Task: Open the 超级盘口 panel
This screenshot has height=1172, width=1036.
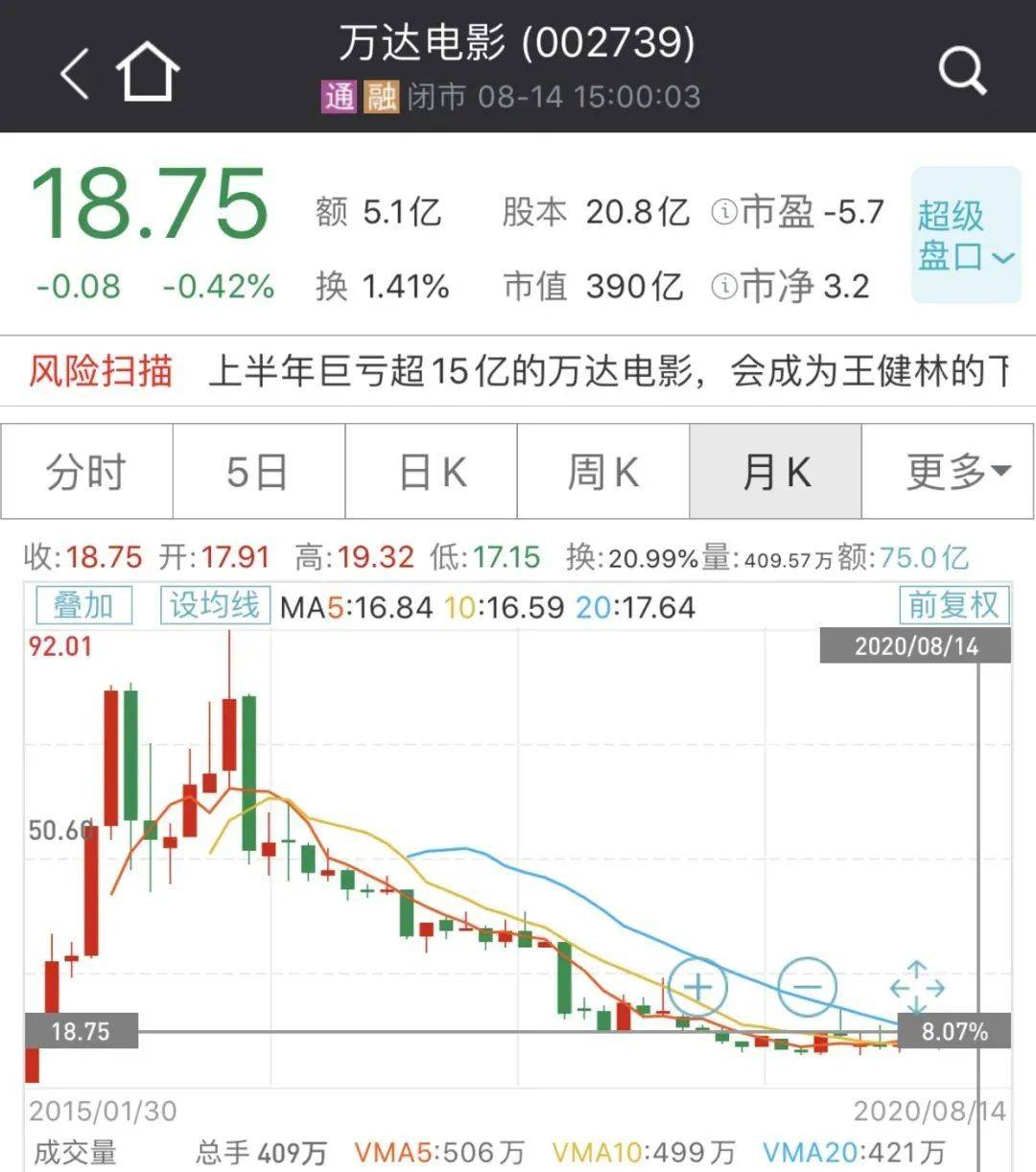Action: [965, 235]
